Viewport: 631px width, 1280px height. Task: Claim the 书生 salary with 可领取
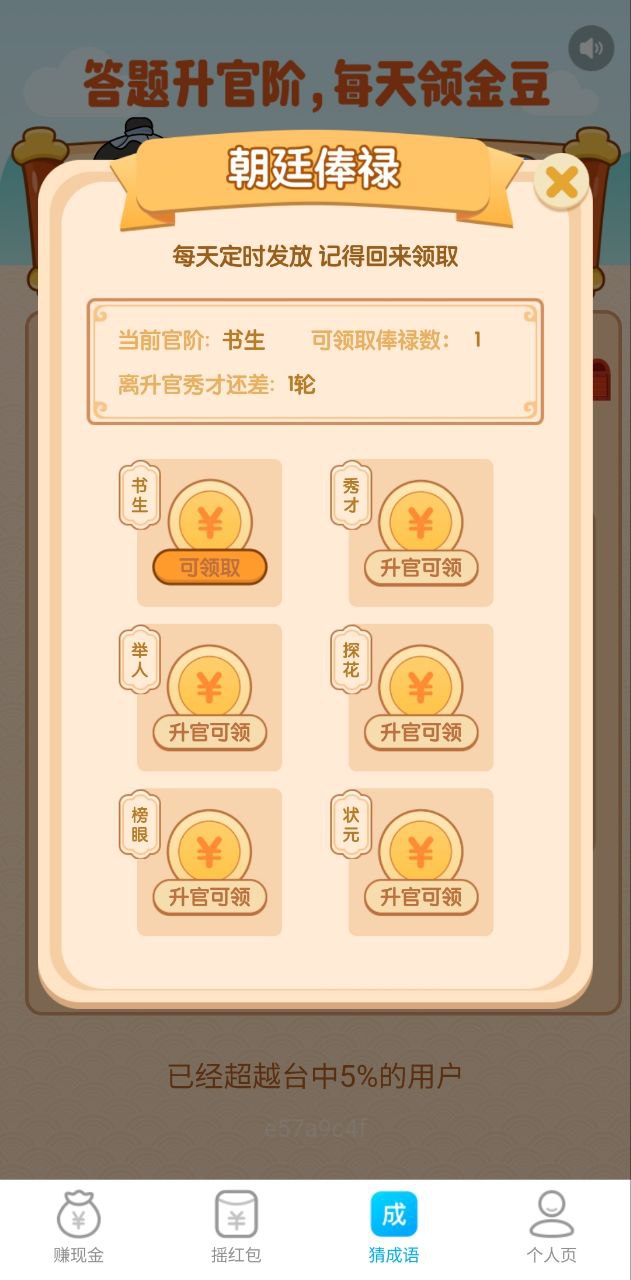pos(210,568)
